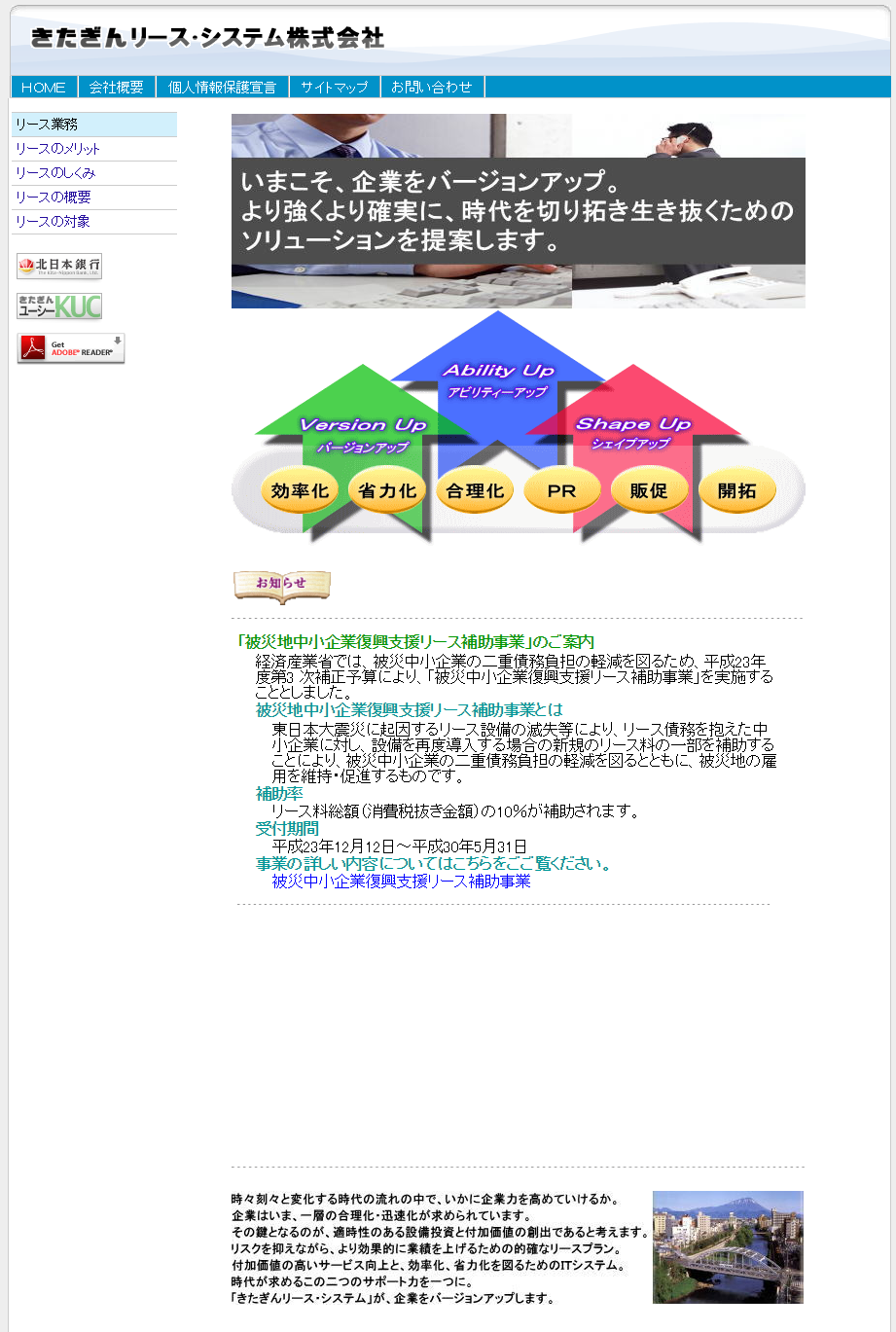Open リースの概要 sidebar link
The height and width of the screenshot is (1332, 896).
53,198
